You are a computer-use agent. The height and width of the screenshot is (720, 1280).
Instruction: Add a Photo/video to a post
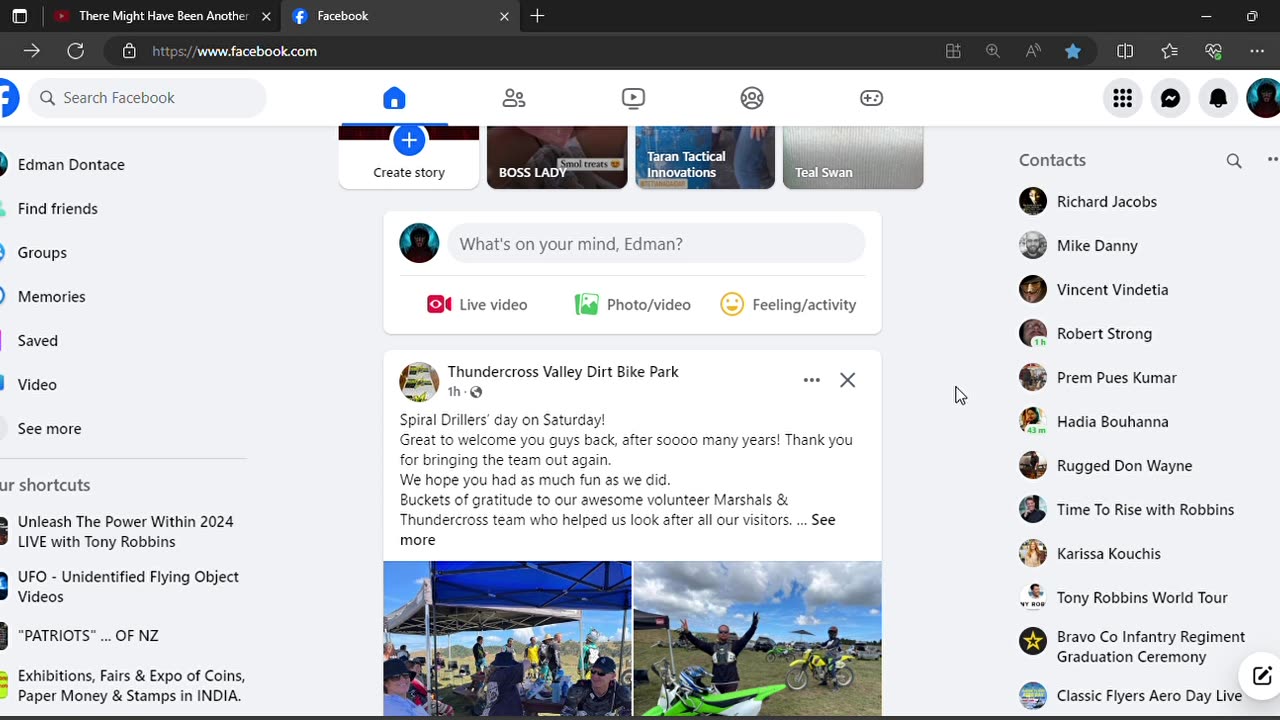(633, 305)
